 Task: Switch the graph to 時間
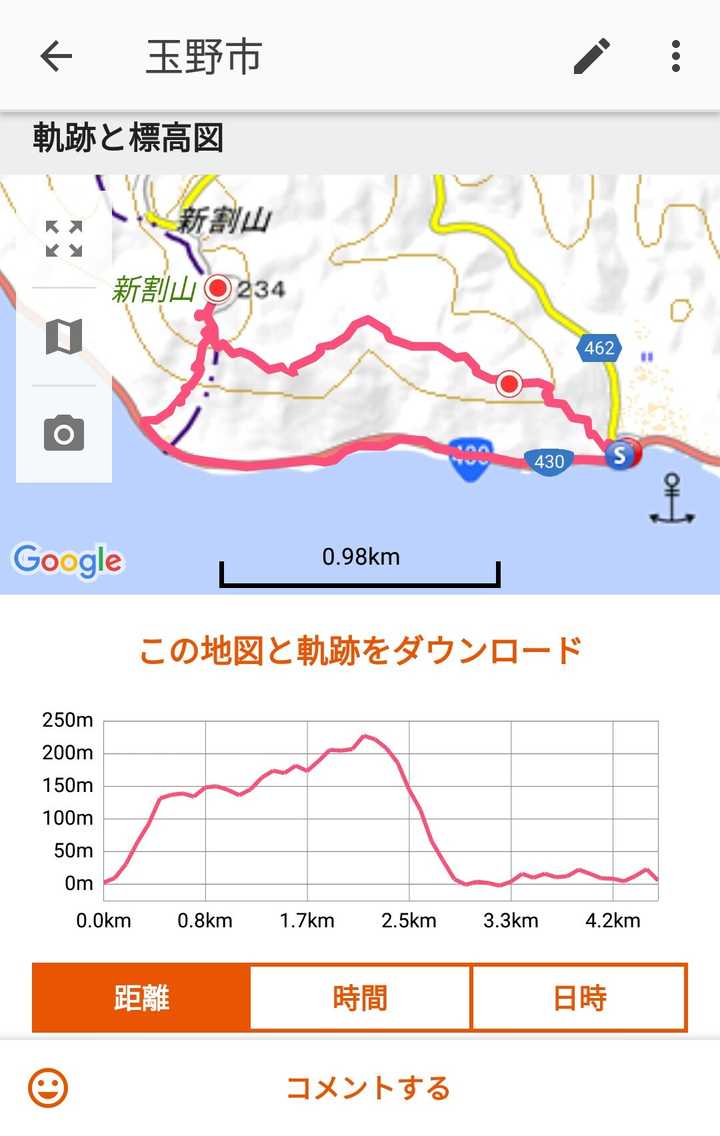tap(361, 998)
